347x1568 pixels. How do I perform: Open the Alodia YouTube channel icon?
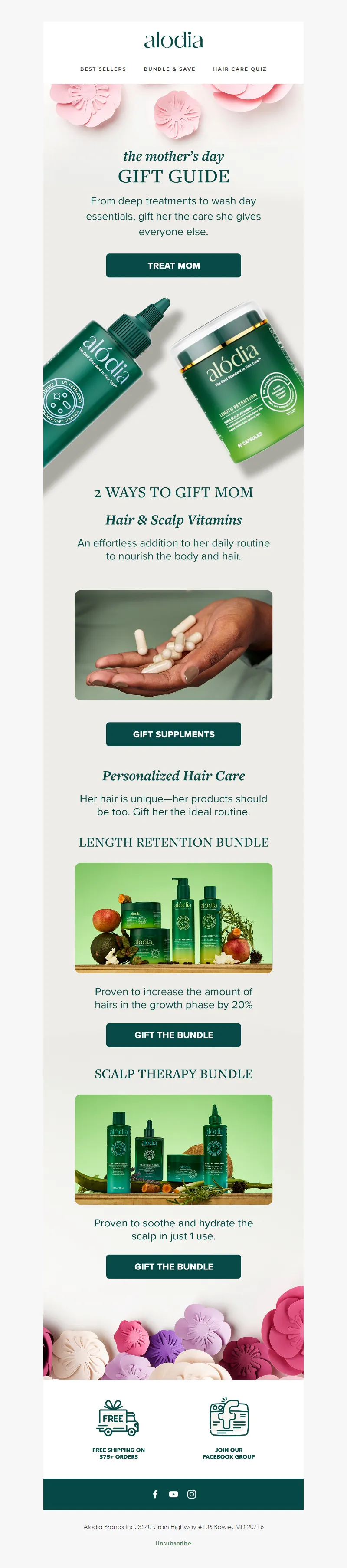tap(173, 1494)
